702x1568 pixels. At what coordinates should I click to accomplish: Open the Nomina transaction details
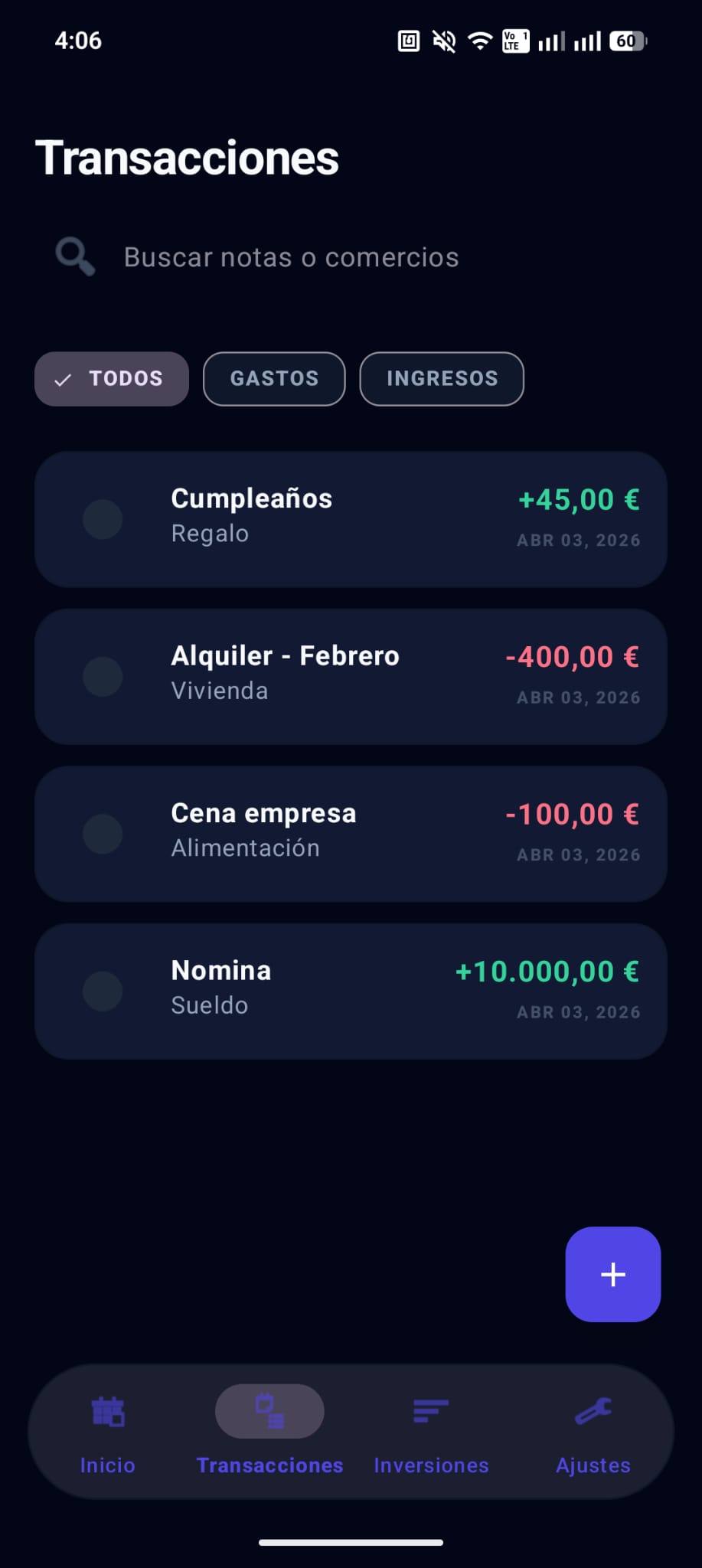click(x=351, y=991)
